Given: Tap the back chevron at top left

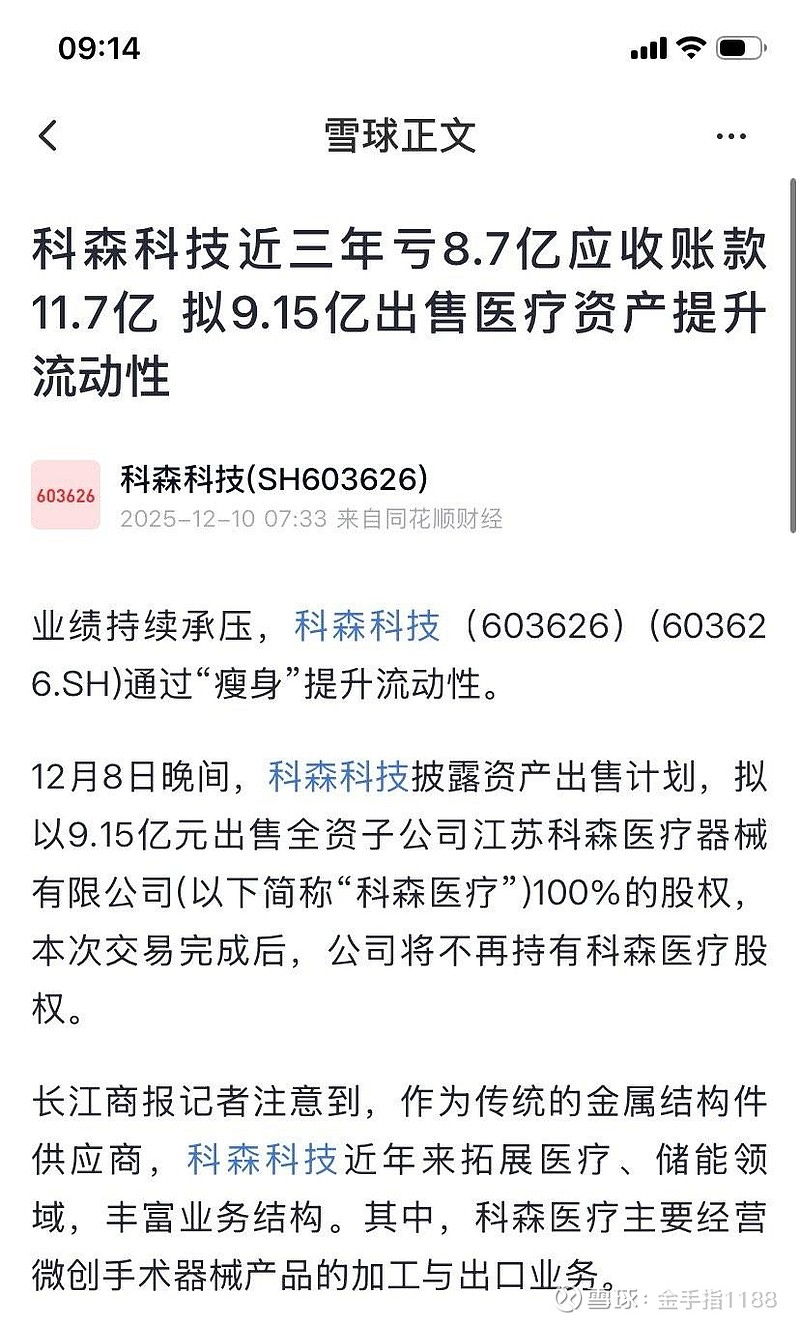Looking at the screenshot, I should [x=47, y=135].
